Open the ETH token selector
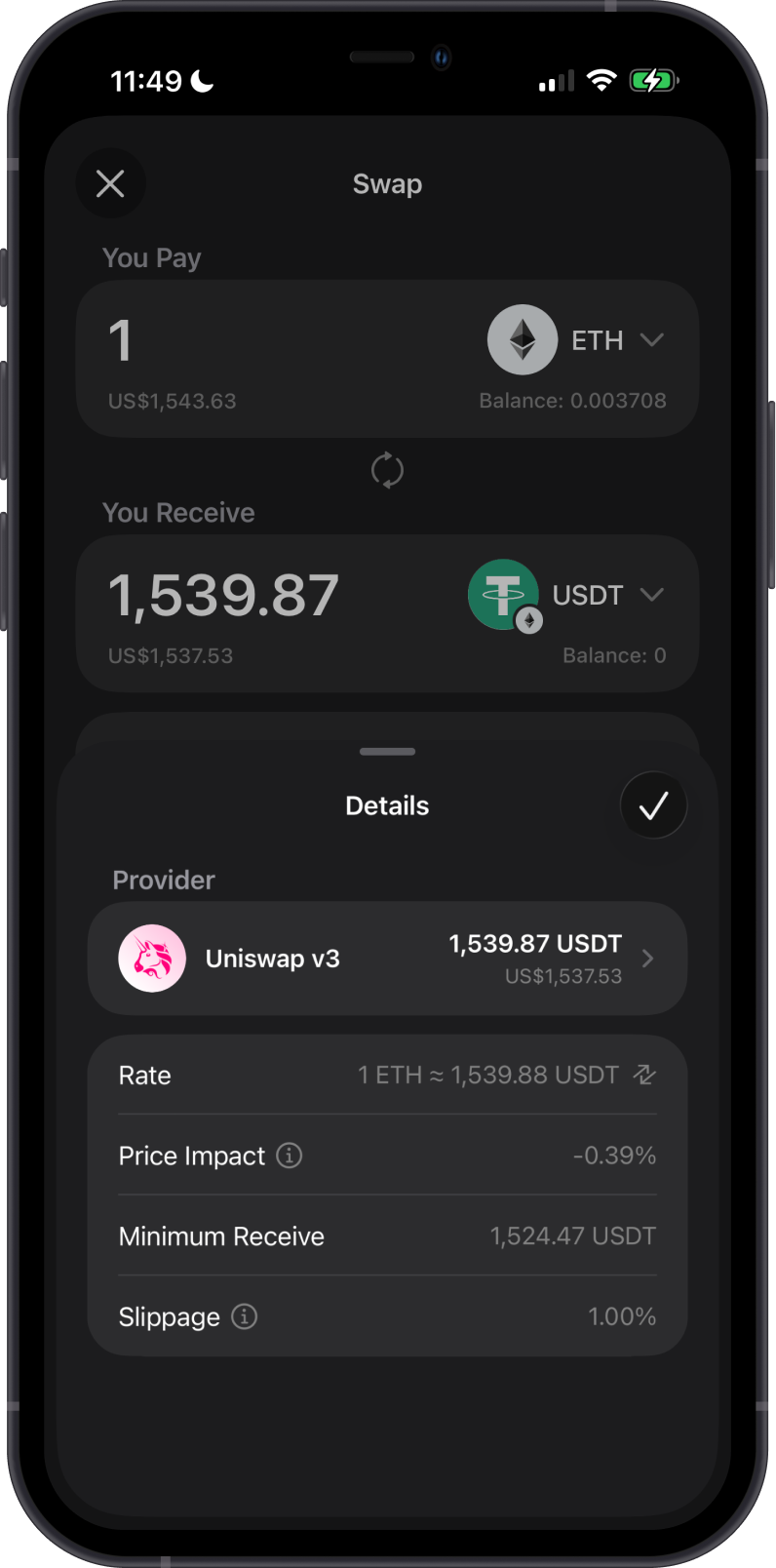Image resolution: width=776 pixels, height=1568 pixels. click(x=576, y=340)
